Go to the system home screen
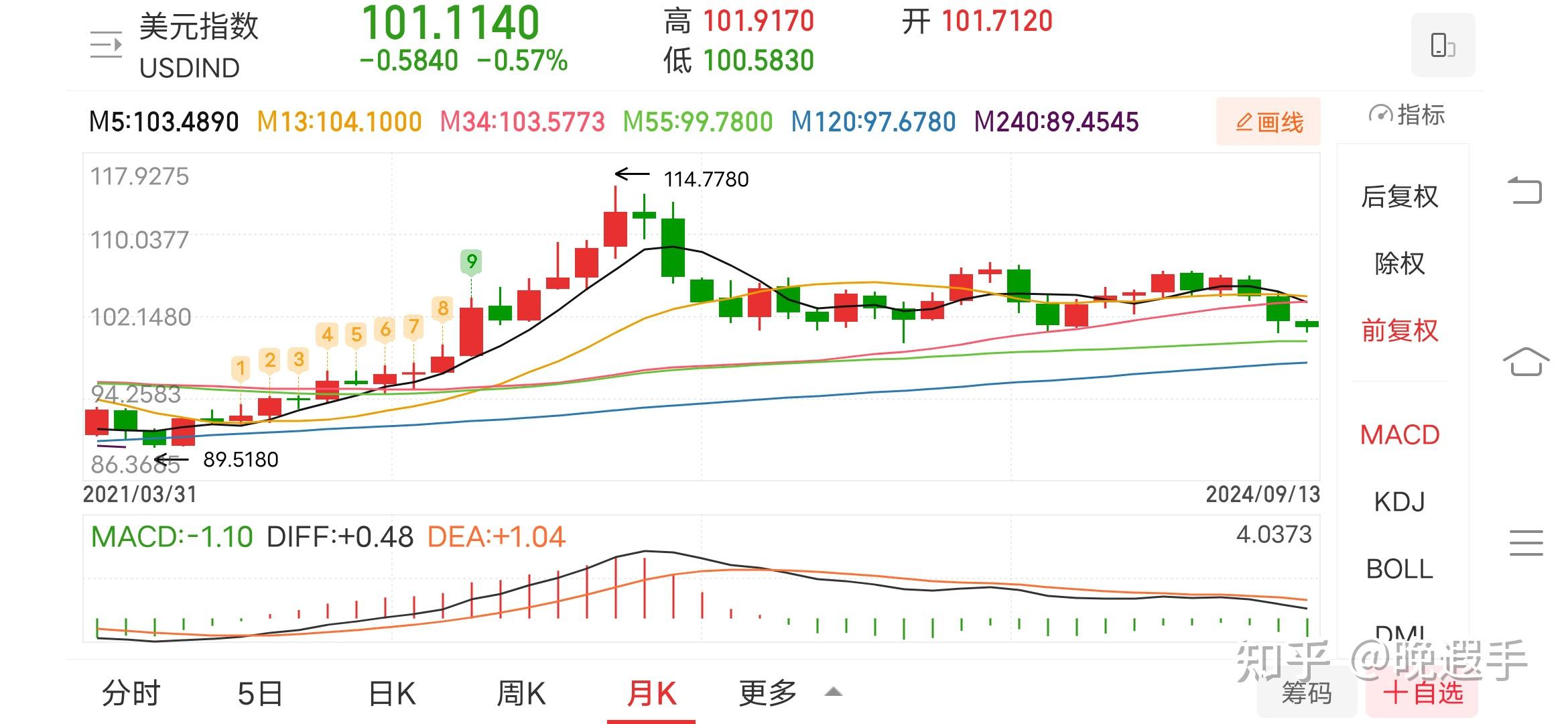Screen dimensions: 1568x724 coord(1526,362)
